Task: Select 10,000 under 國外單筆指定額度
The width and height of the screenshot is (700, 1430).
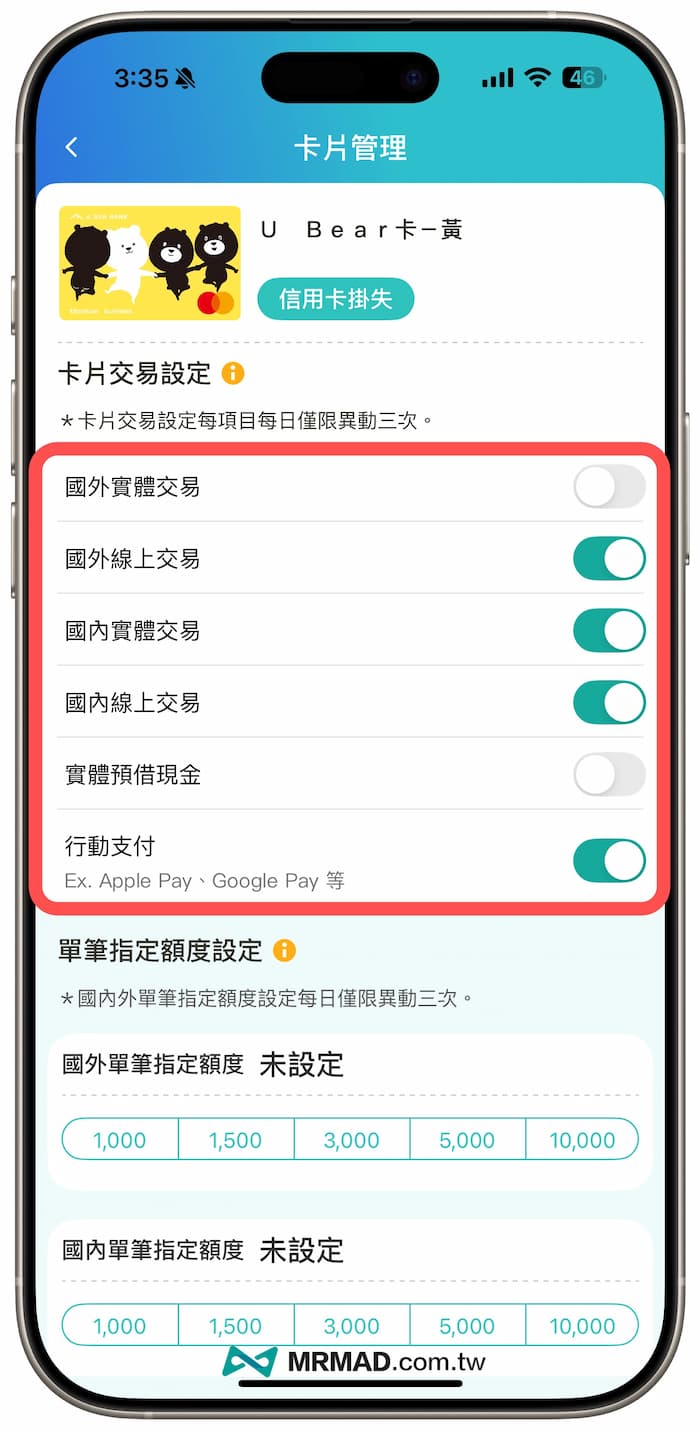Action: point(582,1140)
